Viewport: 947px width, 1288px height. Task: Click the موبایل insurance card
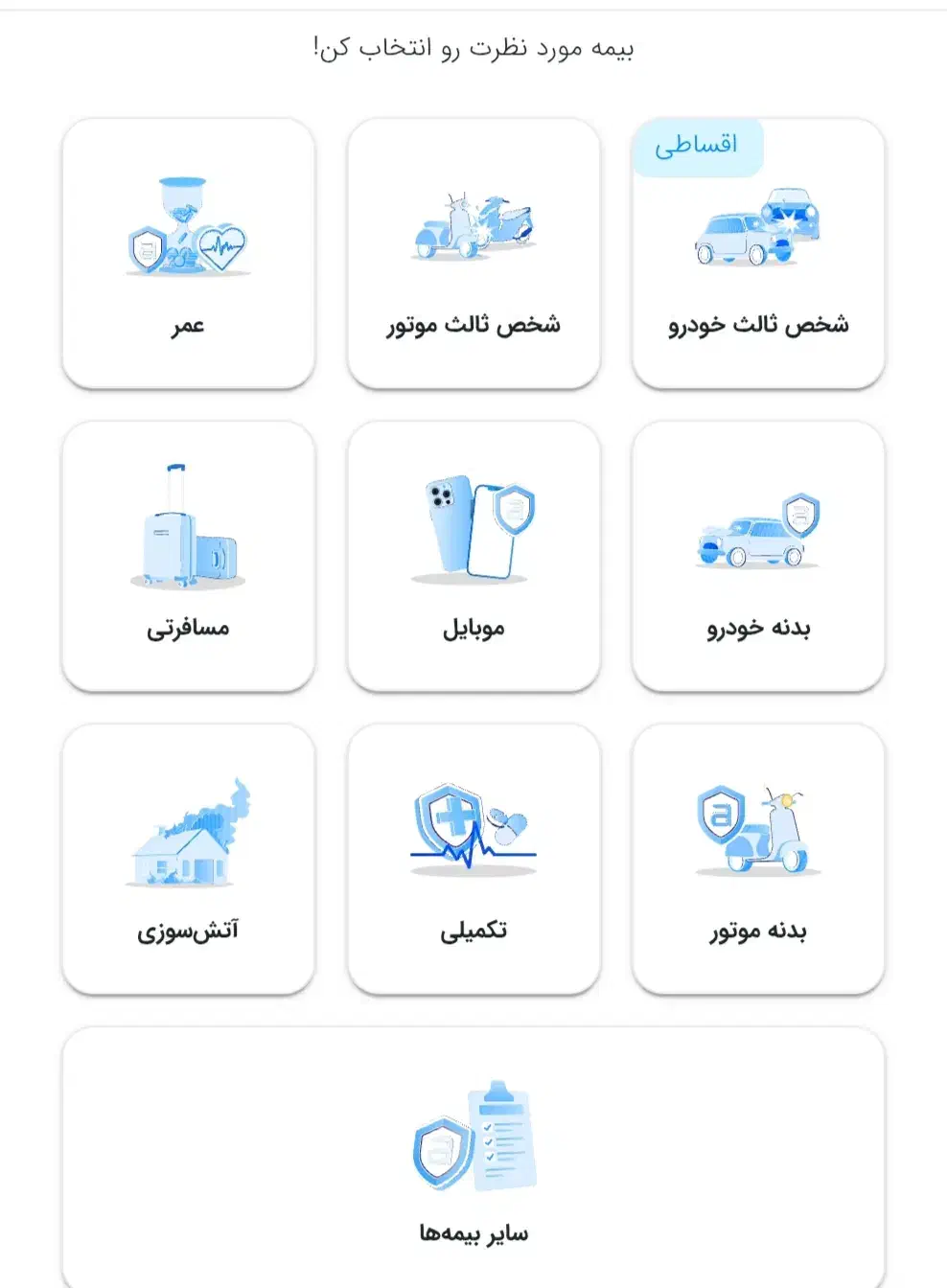click(x=472, y=556)
